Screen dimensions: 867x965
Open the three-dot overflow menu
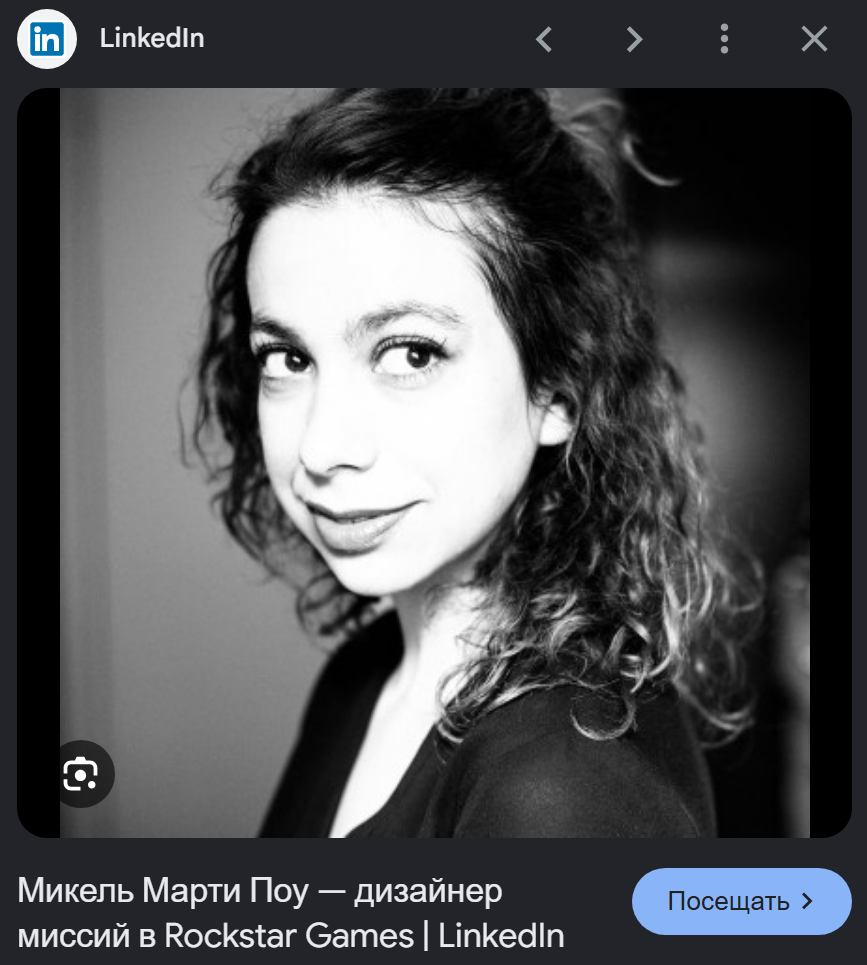tap(724, 39)
